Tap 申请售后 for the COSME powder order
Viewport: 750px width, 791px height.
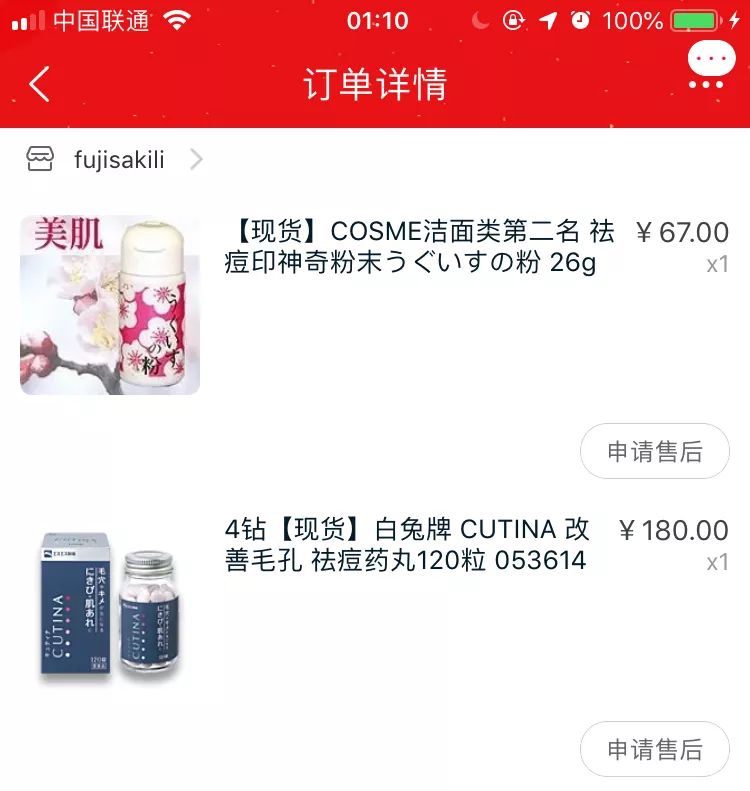coord(655,451)
